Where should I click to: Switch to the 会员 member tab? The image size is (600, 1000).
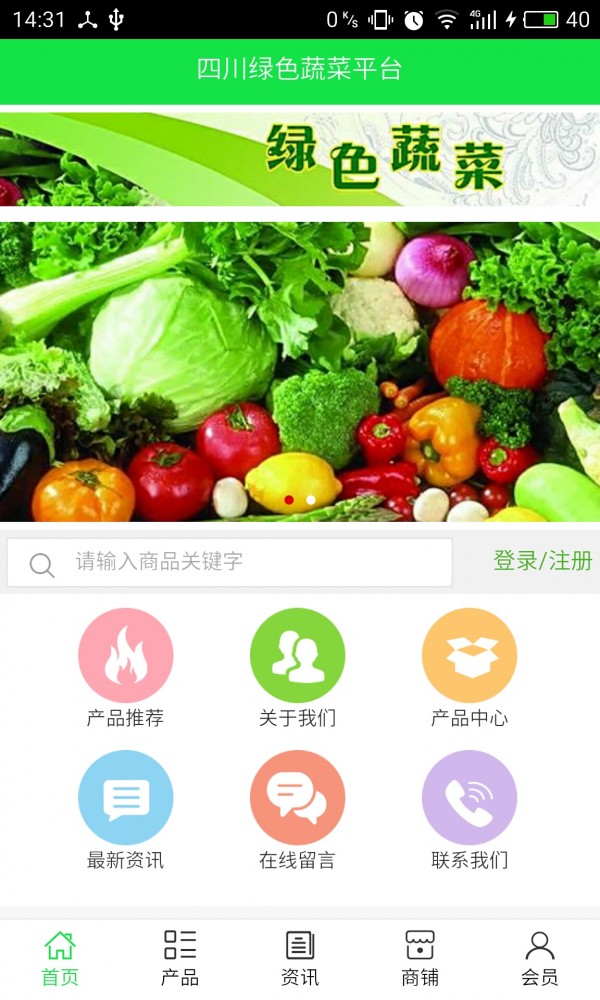point(540,958)
